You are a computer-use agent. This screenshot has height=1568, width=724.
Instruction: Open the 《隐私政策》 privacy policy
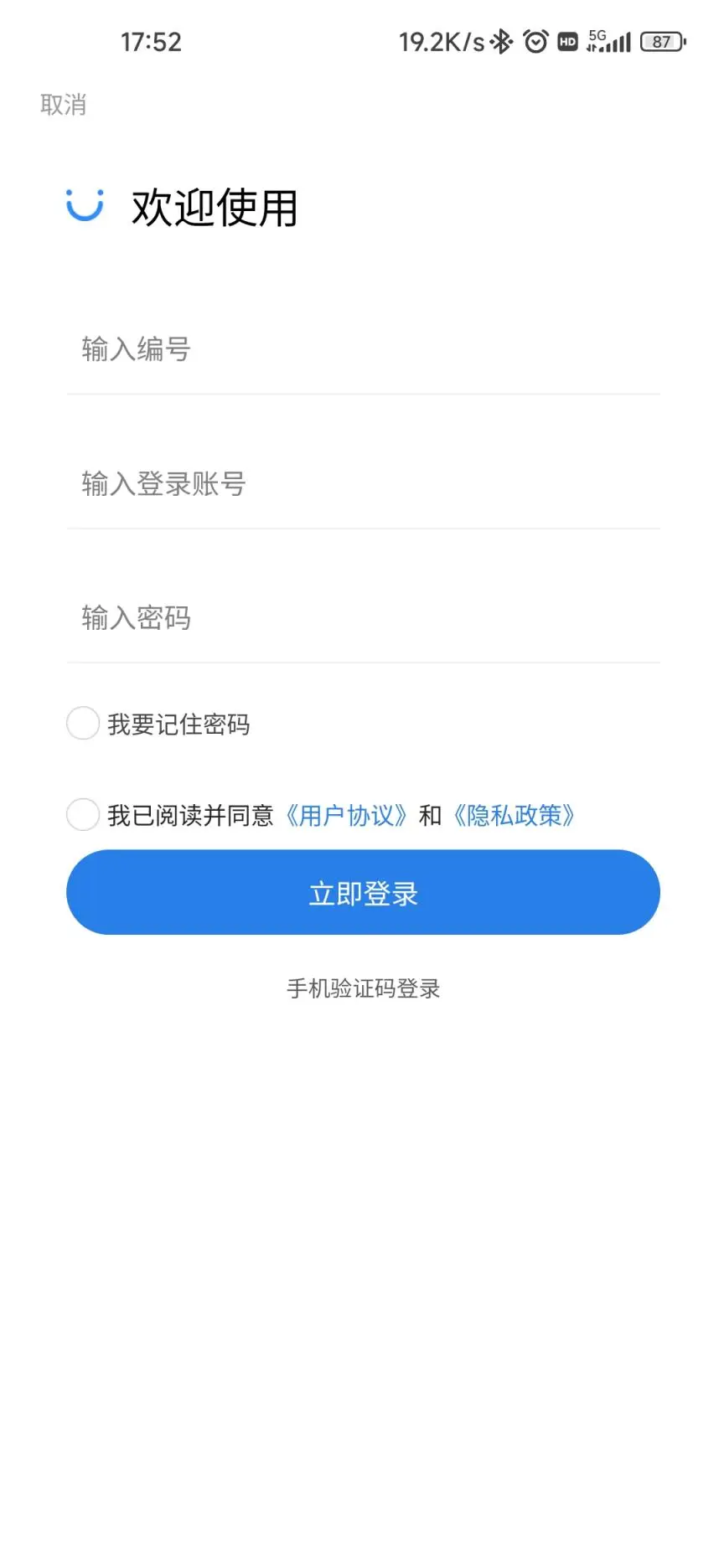click(x=515, y=814)
